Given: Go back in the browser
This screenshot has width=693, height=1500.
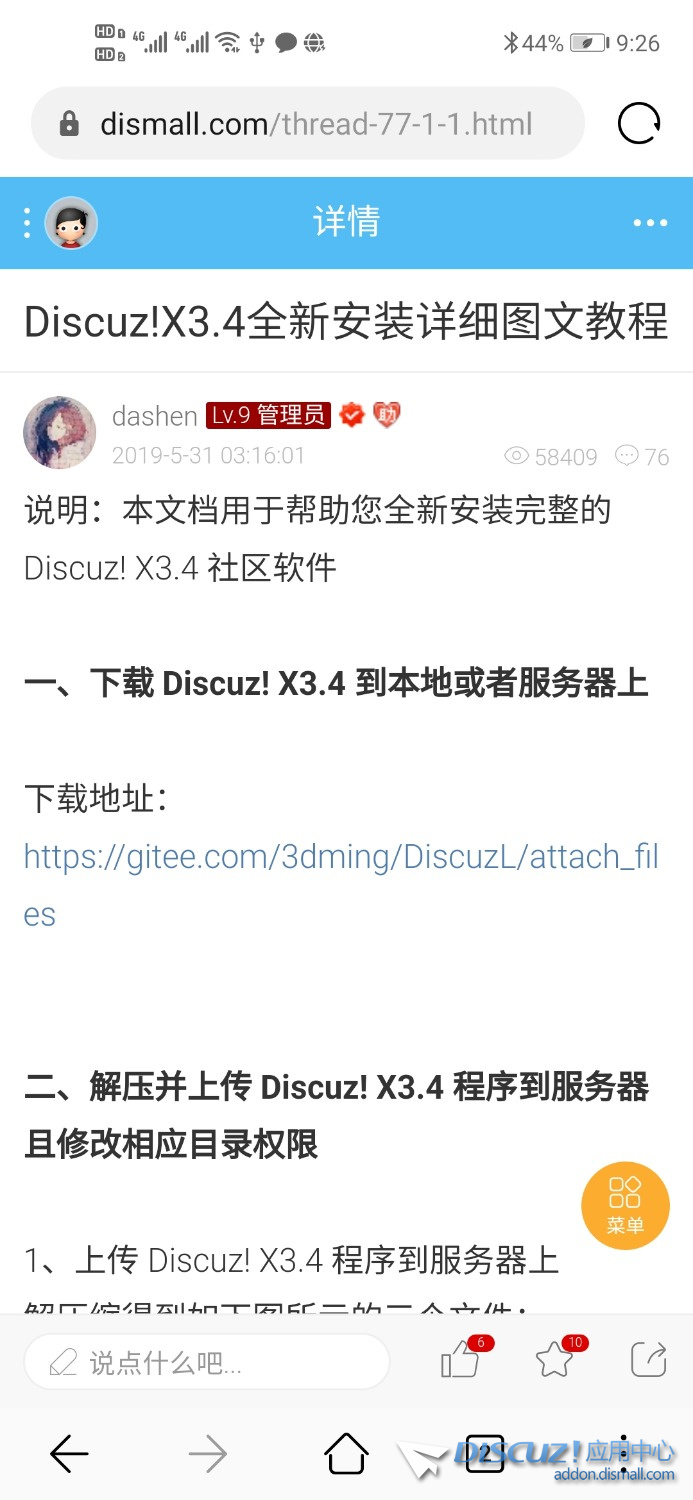Looking at the screenshot, I should 69,1454.
